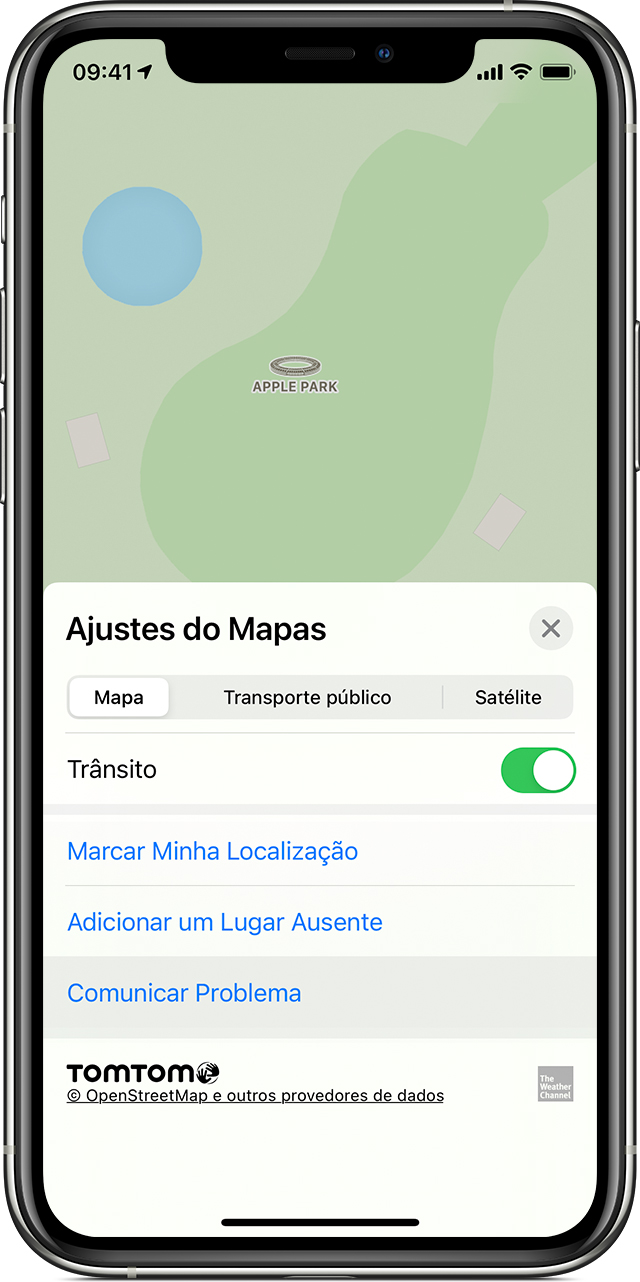Open Adicionar um Lugar Ausente

(225, 922)
